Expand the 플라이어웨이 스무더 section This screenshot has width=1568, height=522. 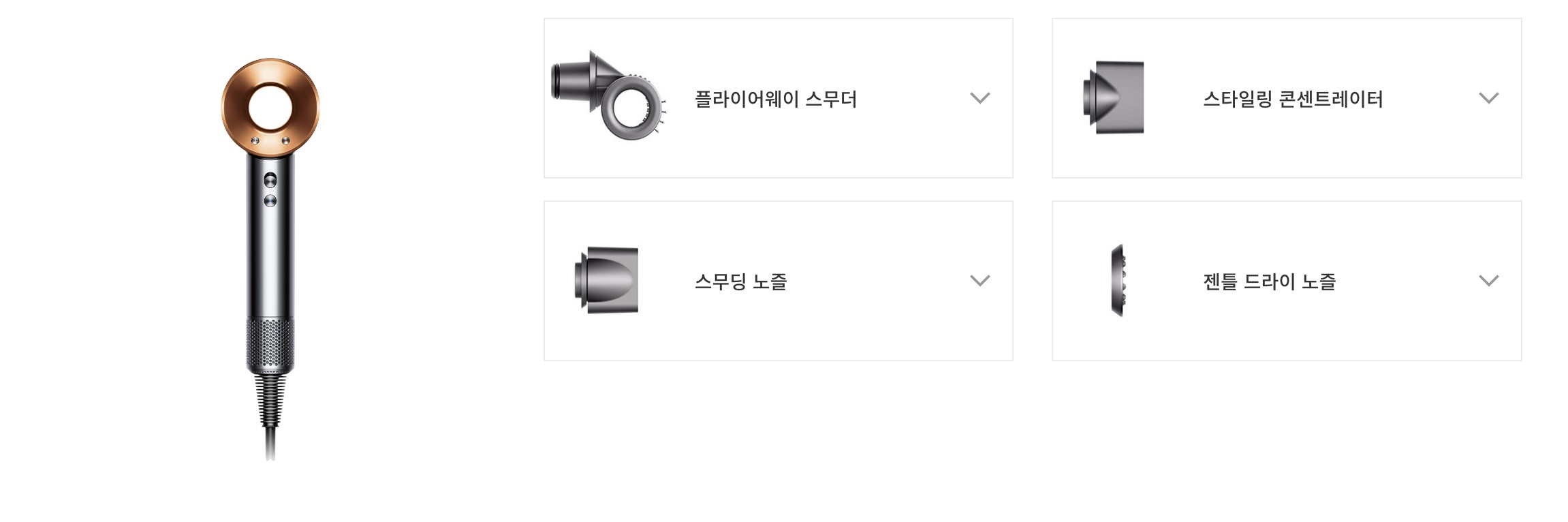979,98
